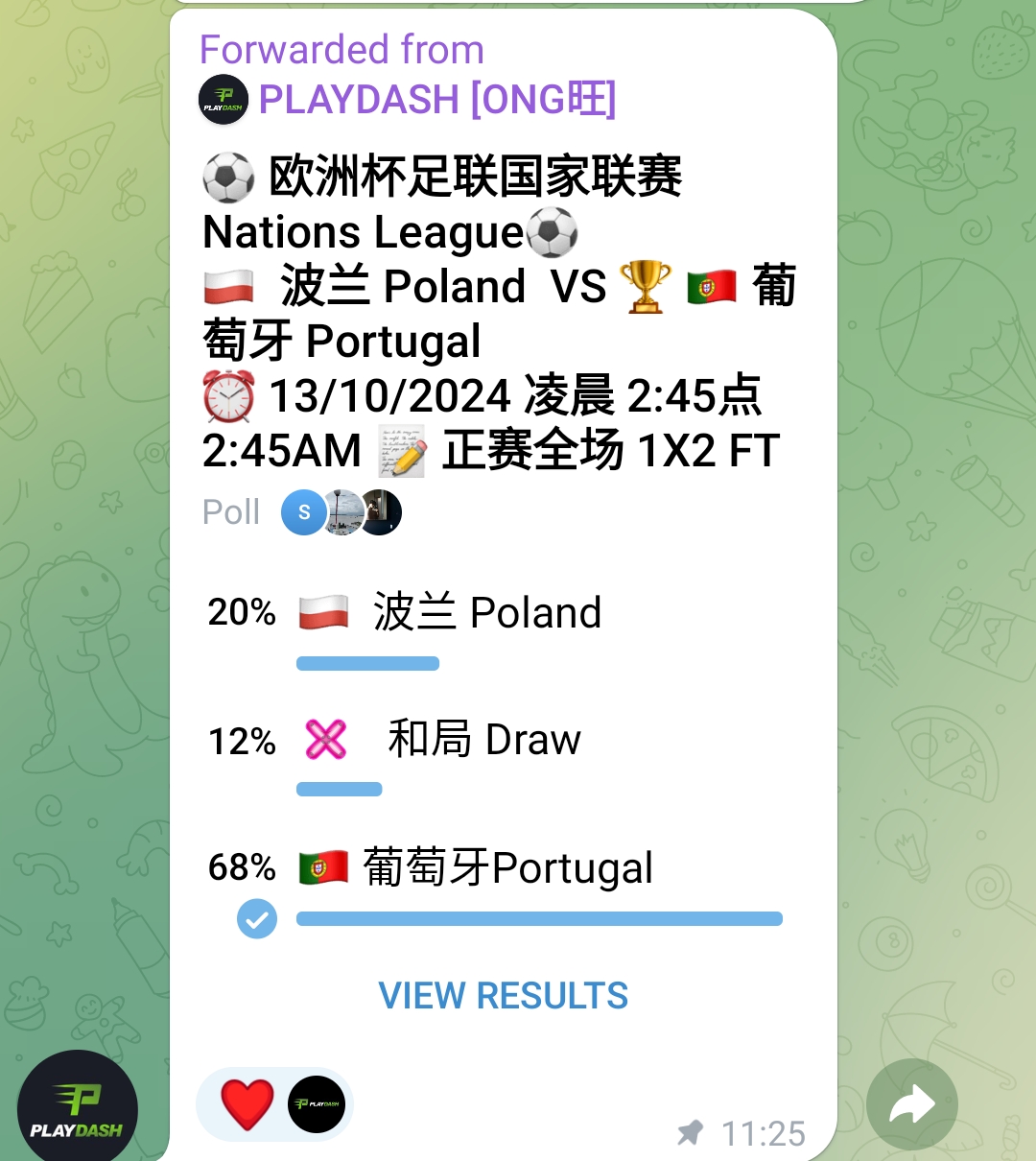Click the soccer ball emoji in the headline
The width and height of the screenshot is (1036, 1161).
coord(227,178)
